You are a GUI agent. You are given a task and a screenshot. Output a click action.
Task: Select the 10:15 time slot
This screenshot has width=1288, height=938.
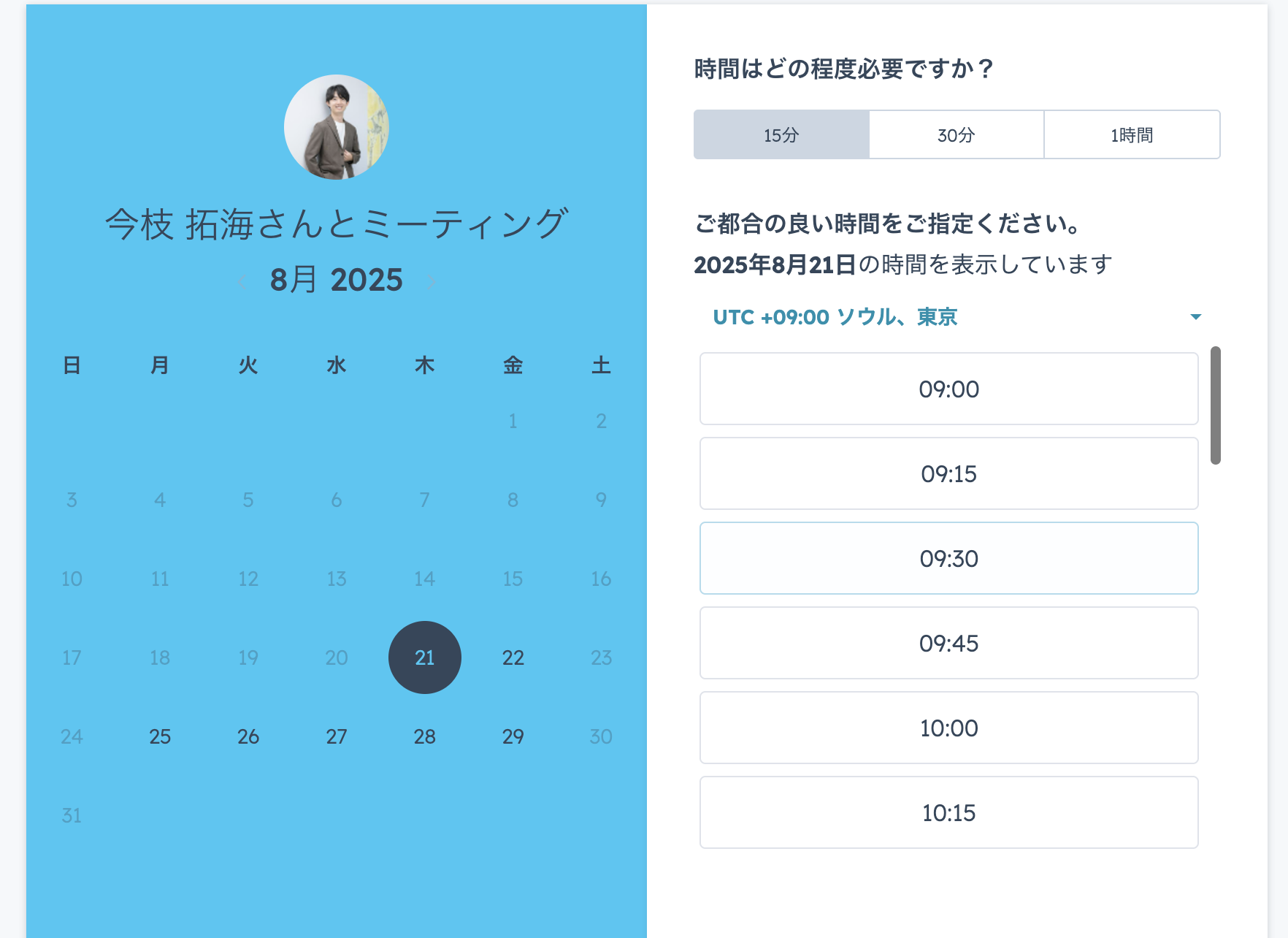[948, 813]
